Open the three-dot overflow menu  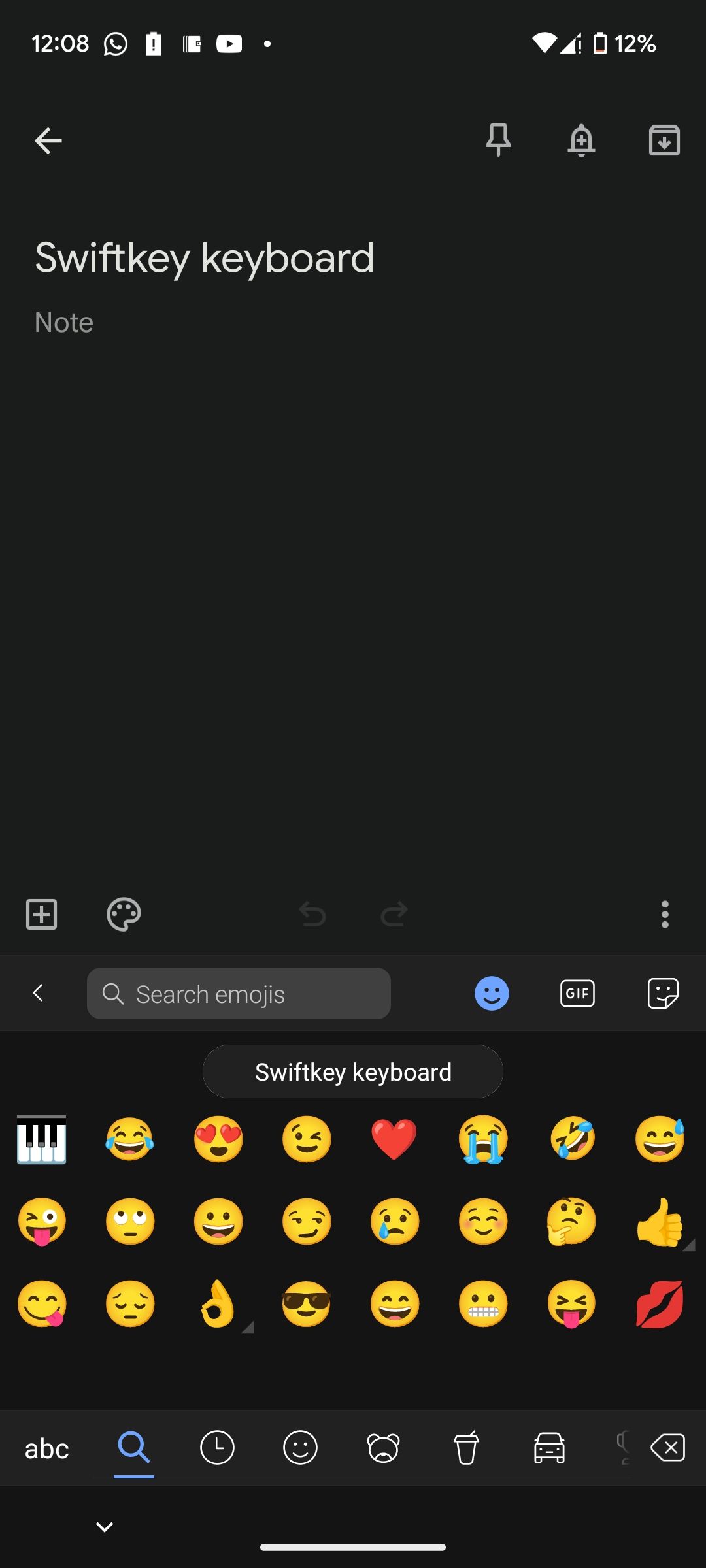[x=665, y=914]
